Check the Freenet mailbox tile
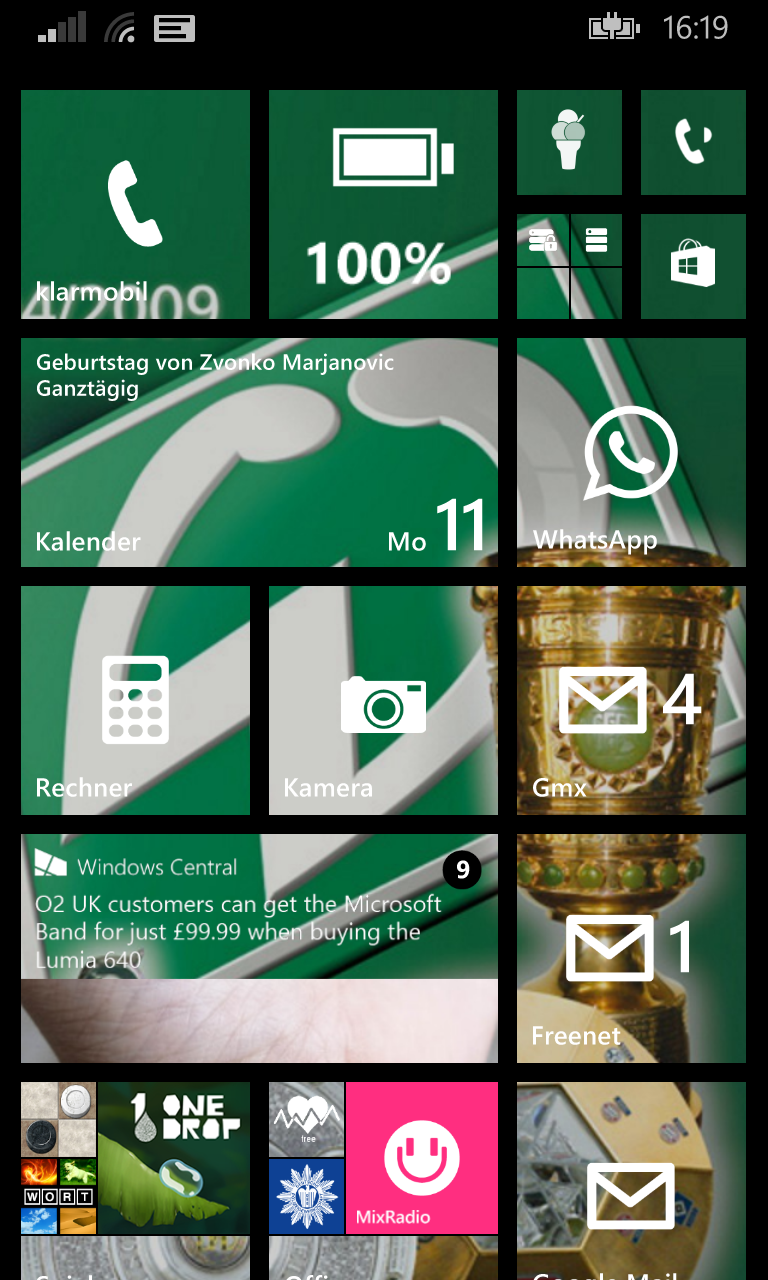The height and width of the screenshot is (1280, 768). click(631, 948)
